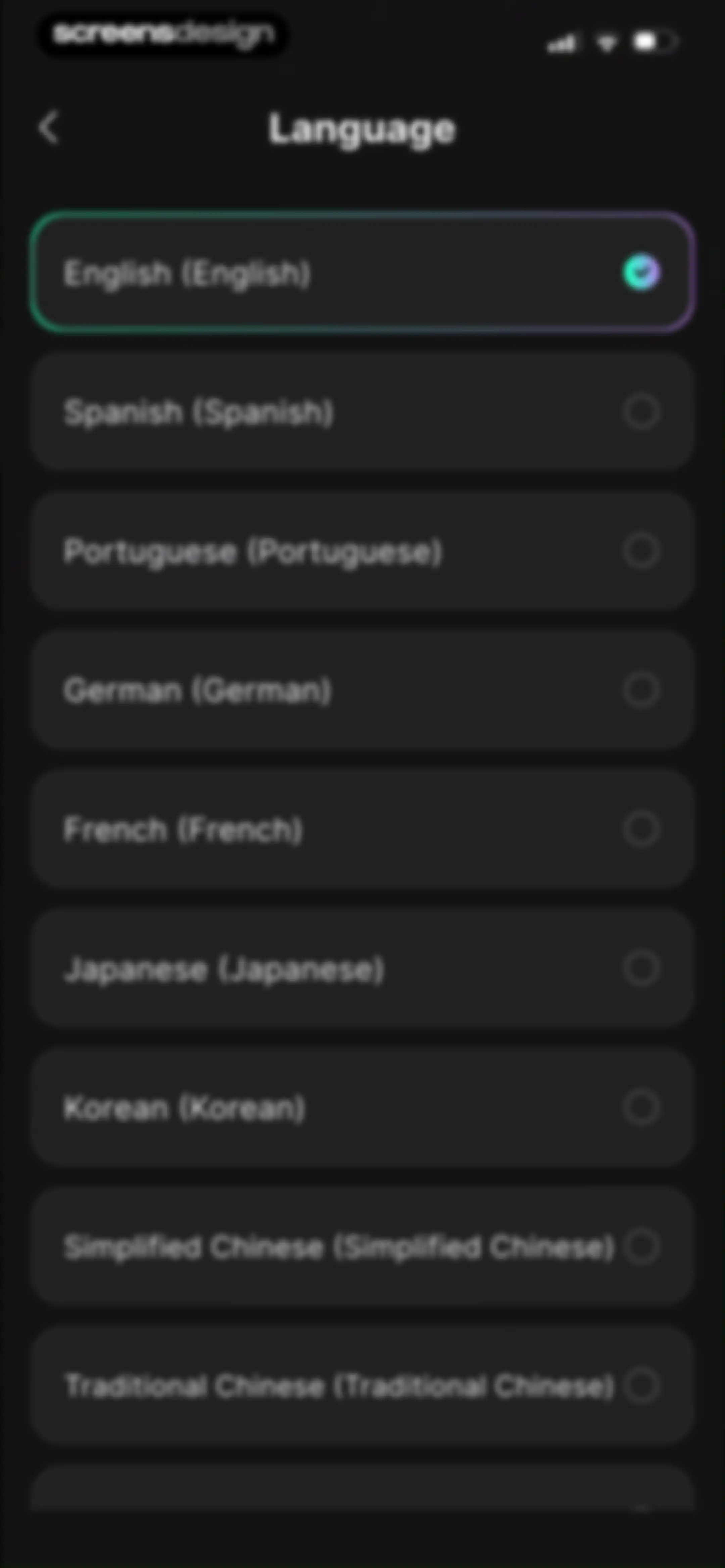Switch language to Portuguese (Portuguese)
Image resolution: width=725 pixels, height=1568 pixels.
[363, 551]
